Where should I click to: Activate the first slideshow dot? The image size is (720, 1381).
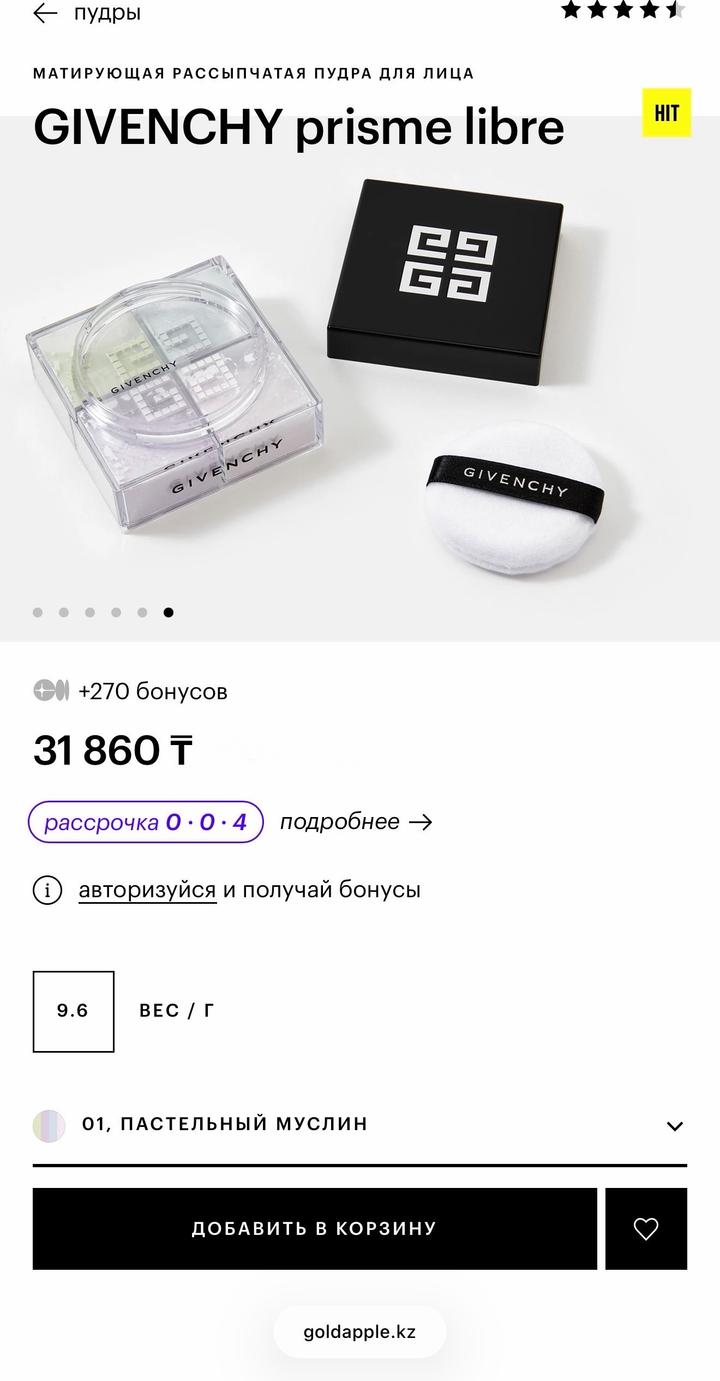pos(37,611)
